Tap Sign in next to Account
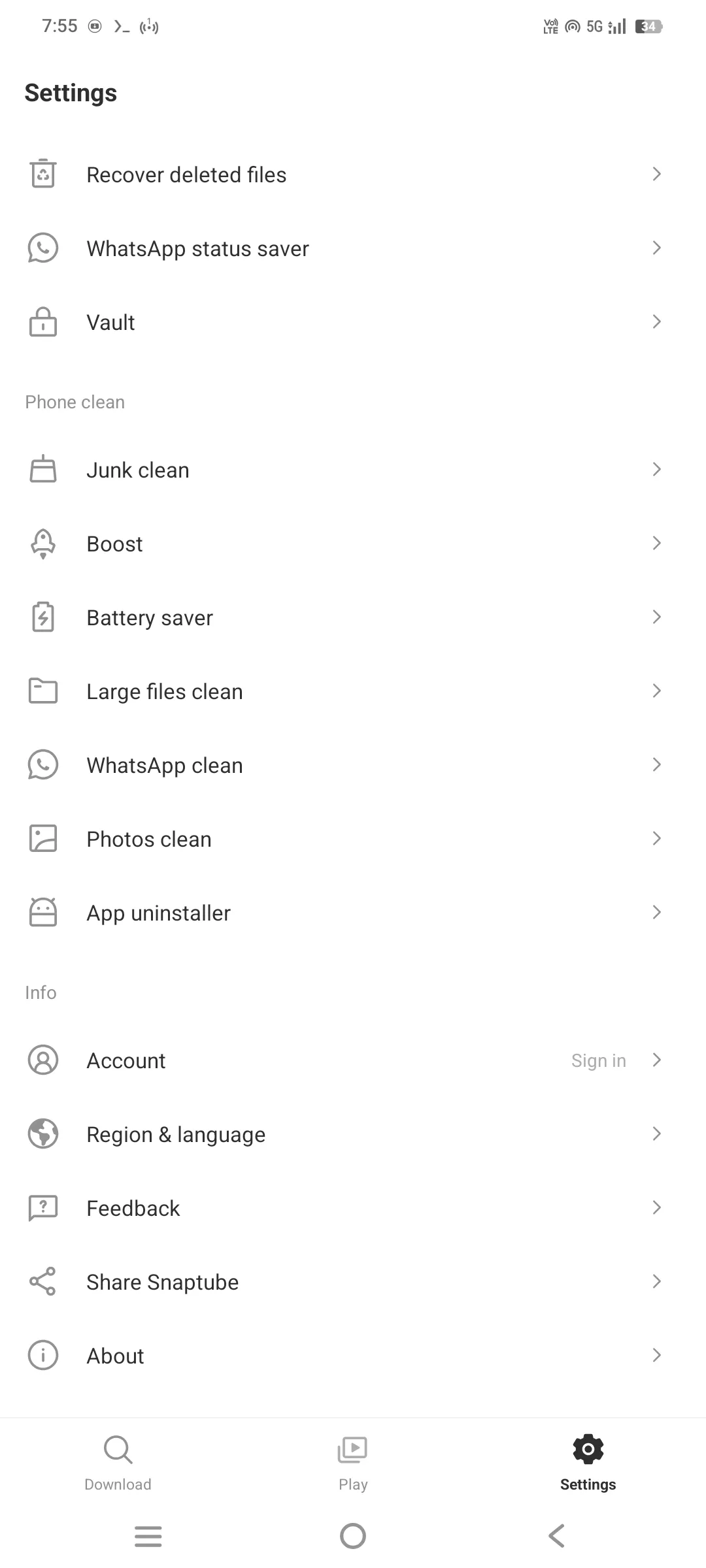This screenshot has height=1568, width=706. tap(598, 1060)
